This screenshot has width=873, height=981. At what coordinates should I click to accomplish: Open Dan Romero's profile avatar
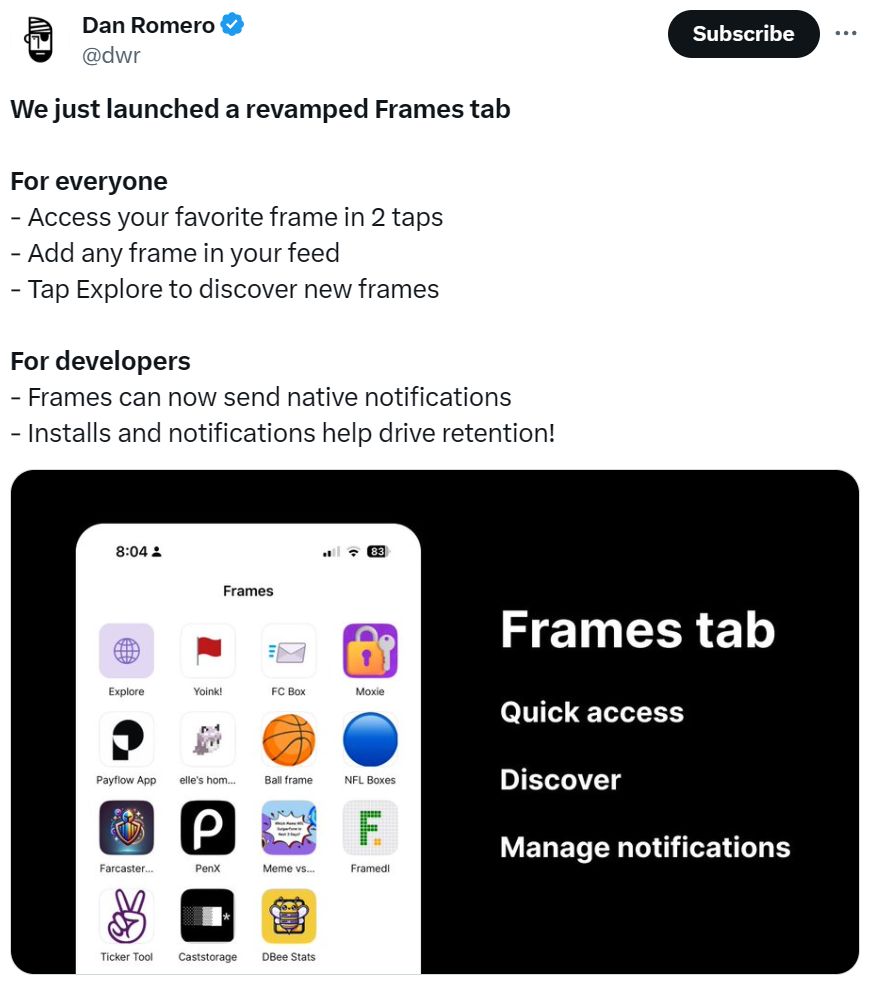point(39,40)
